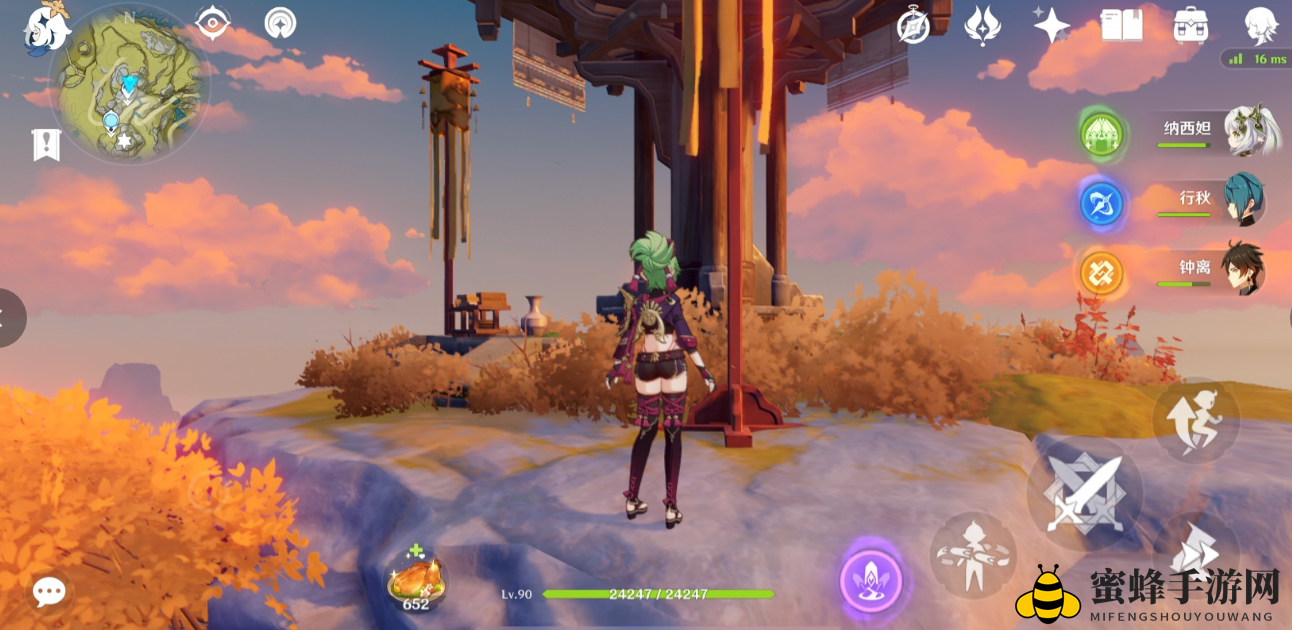
Task: Open the adventurer handbook
Action: pos(1121,25)
